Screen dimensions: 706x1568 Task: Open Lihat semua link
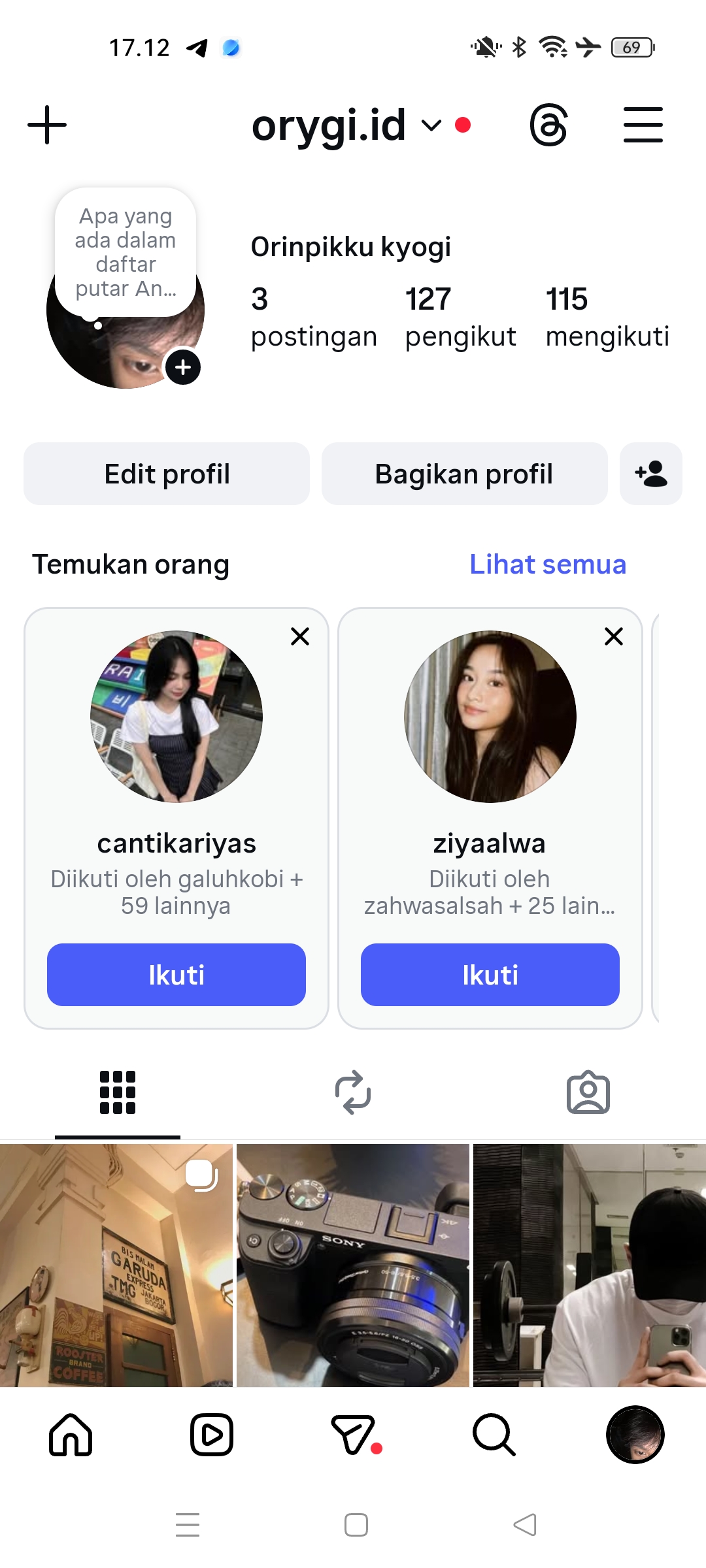(x=548, y=564)
